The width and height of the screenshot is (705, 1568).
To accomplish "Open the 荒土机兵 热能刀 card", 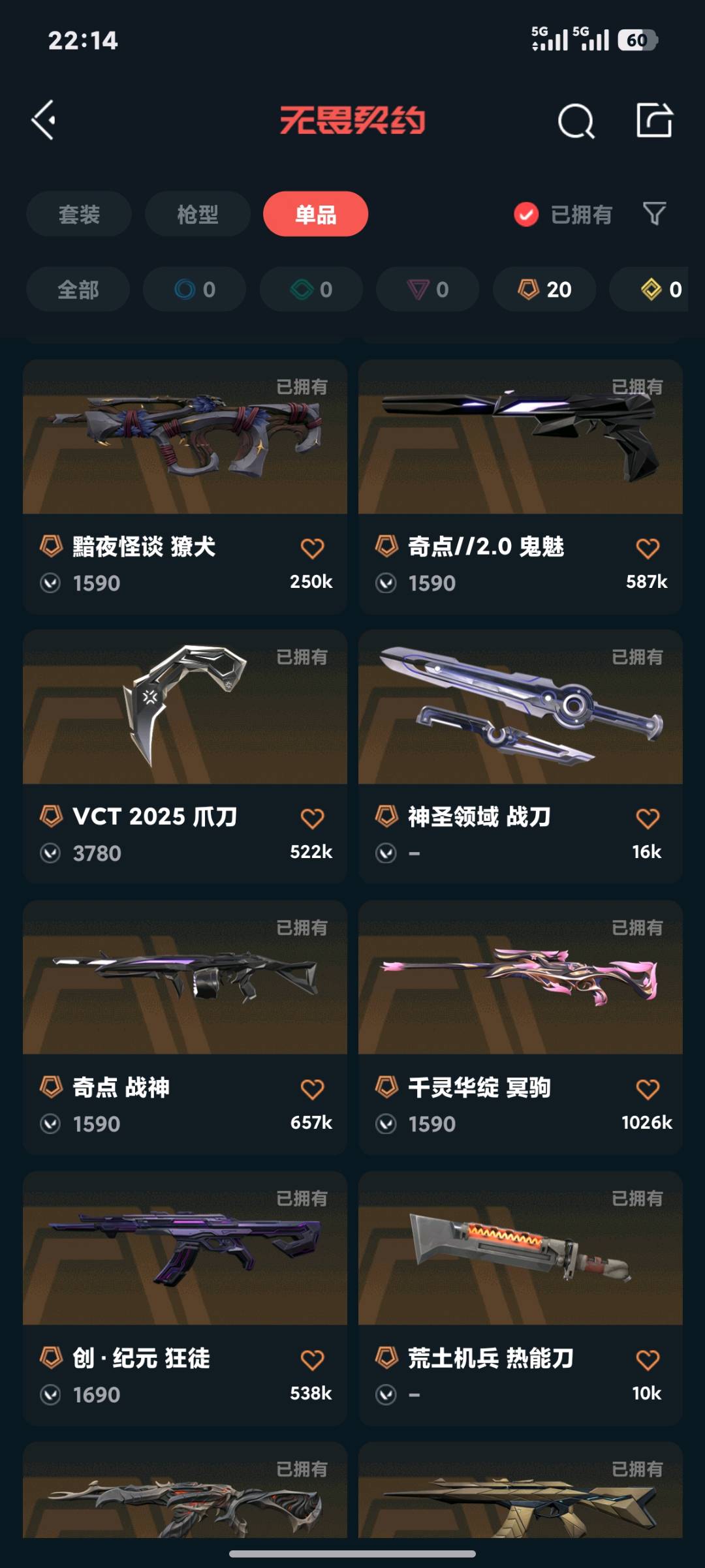I will 520,1299.
